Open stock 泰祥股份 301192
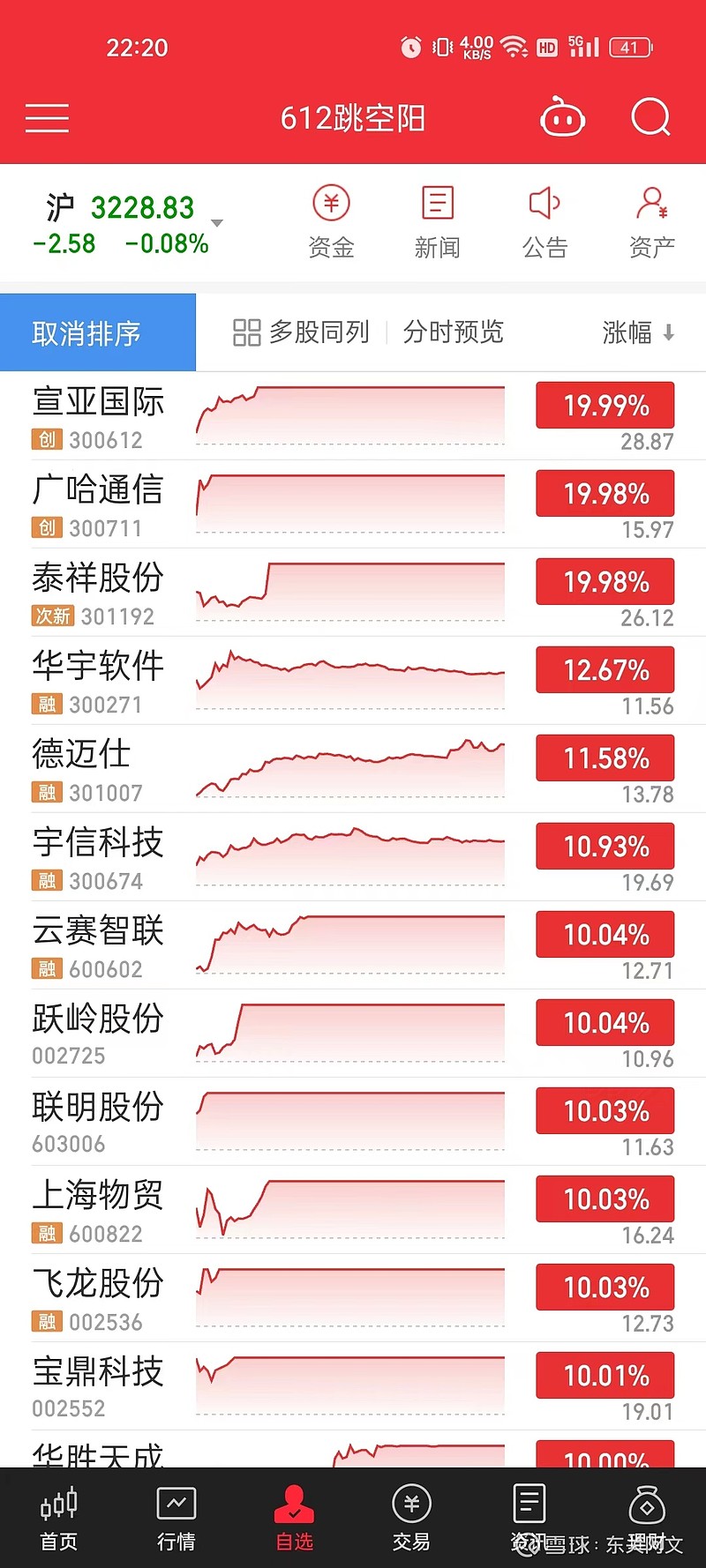The width and height of the screenshot is (706, 1568). point(353,593)
